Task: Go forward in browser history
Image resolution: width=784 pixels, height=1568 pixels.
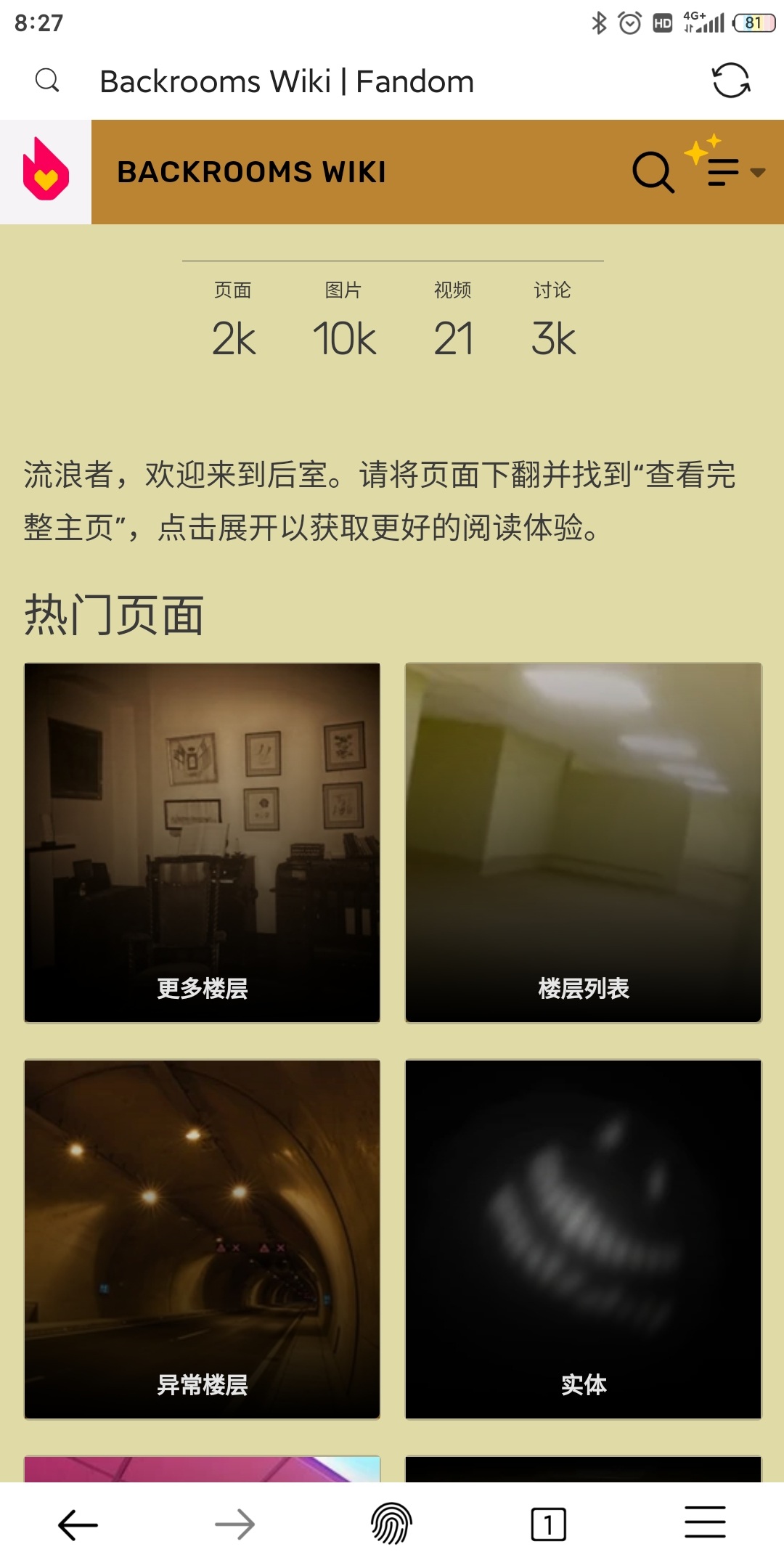Action: pyautogui.click(x=234, y=1524)
